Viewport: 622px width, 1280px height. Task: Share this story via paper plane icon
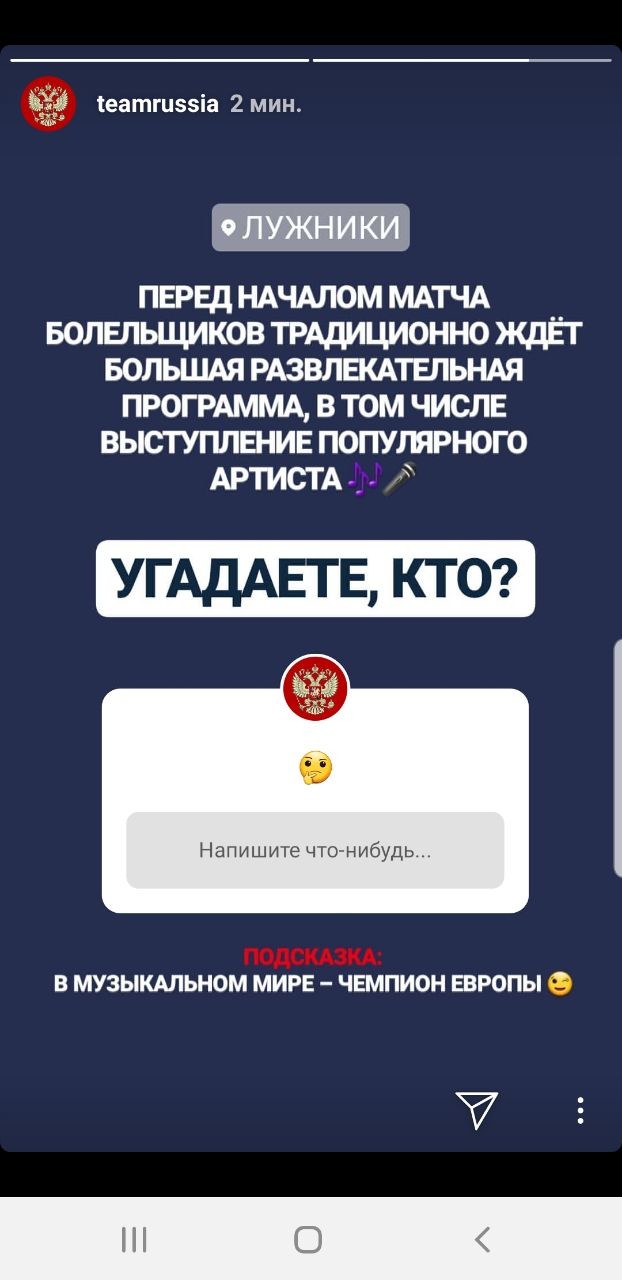click(x=477, y=1109)
